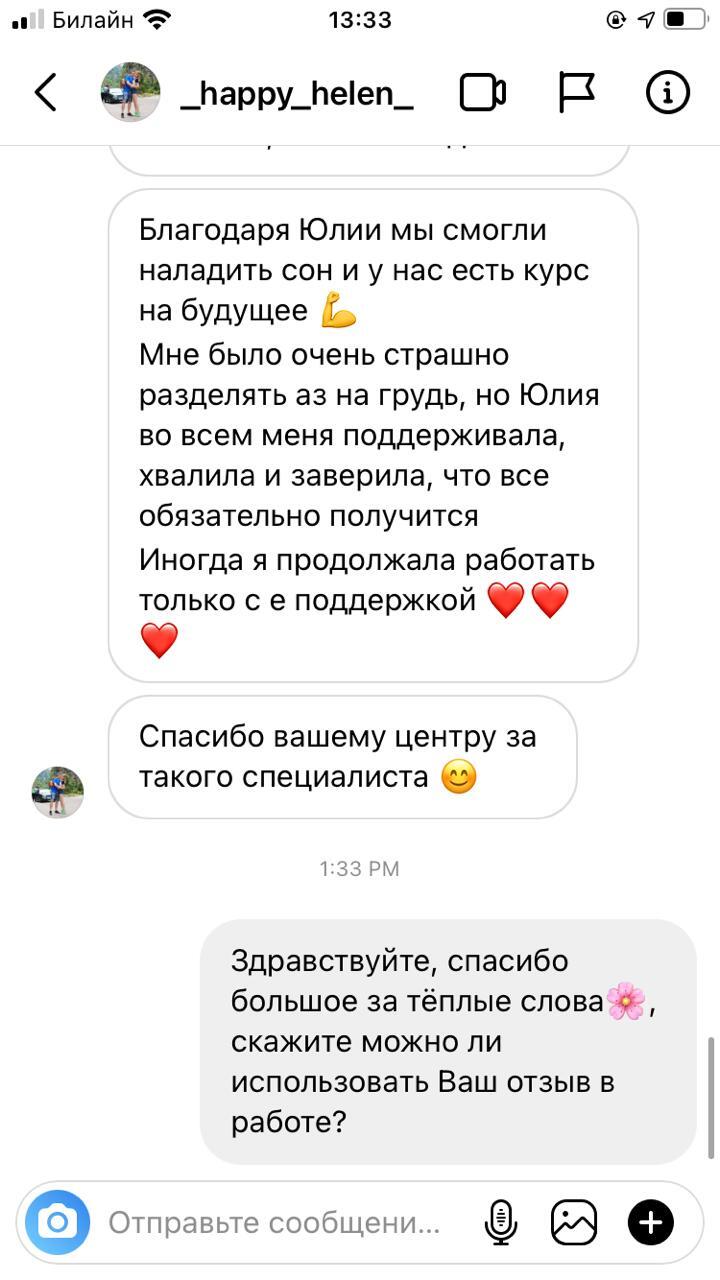The height and width of the screenshot is (1280, 720).
Task: Attach a photo from the gallery
Action: pyautogui.click(x=574, y=1222)
